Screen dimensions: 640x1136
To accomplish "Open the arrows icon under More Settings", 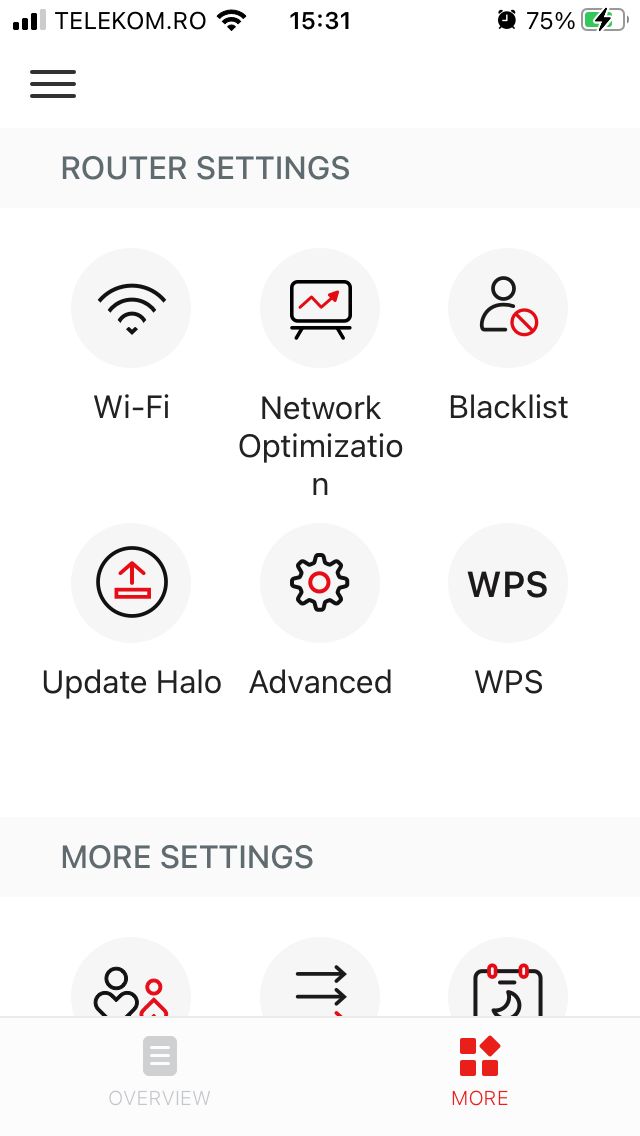I will pos(320,978).
